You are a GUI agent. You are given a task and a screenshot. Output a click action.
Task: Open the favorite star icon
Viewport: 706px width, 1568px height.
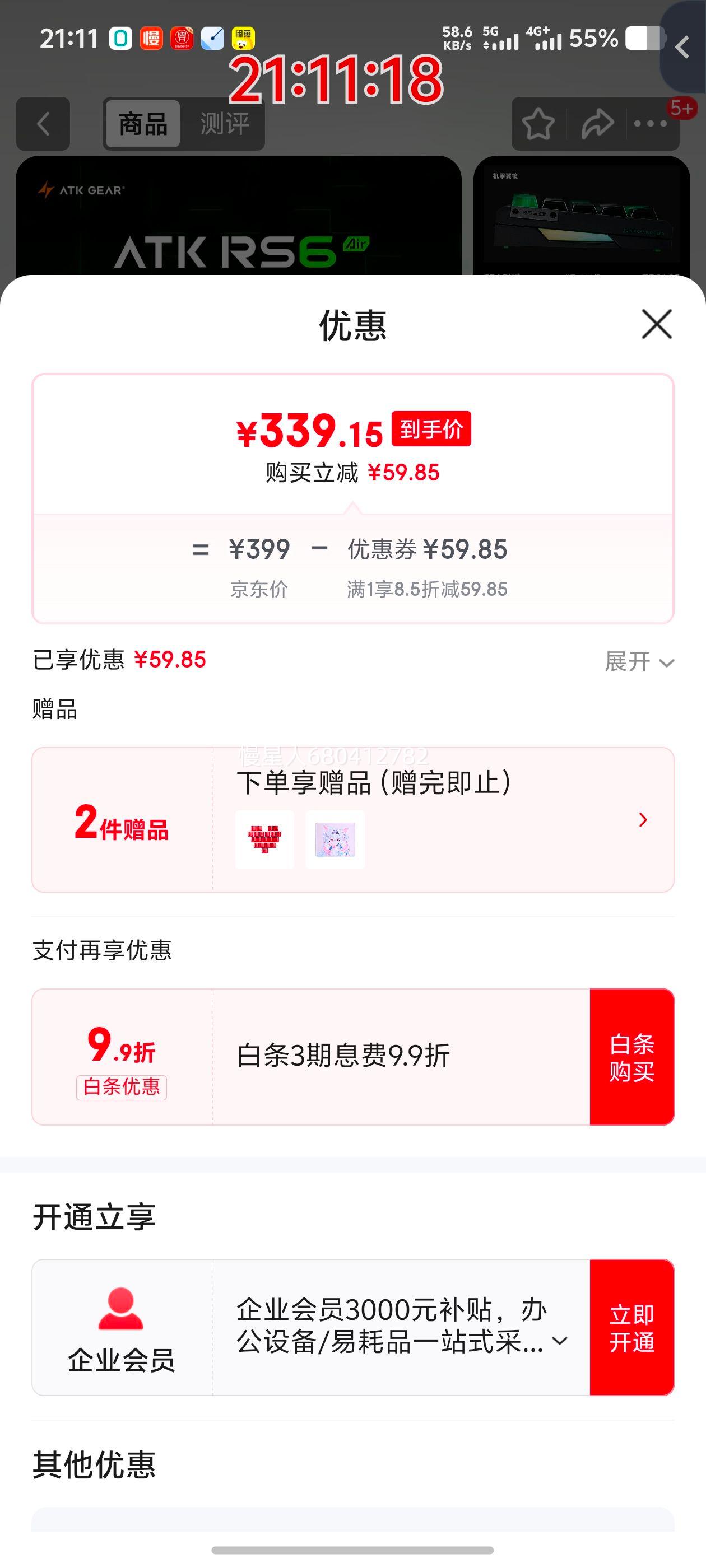click(538, 124)
